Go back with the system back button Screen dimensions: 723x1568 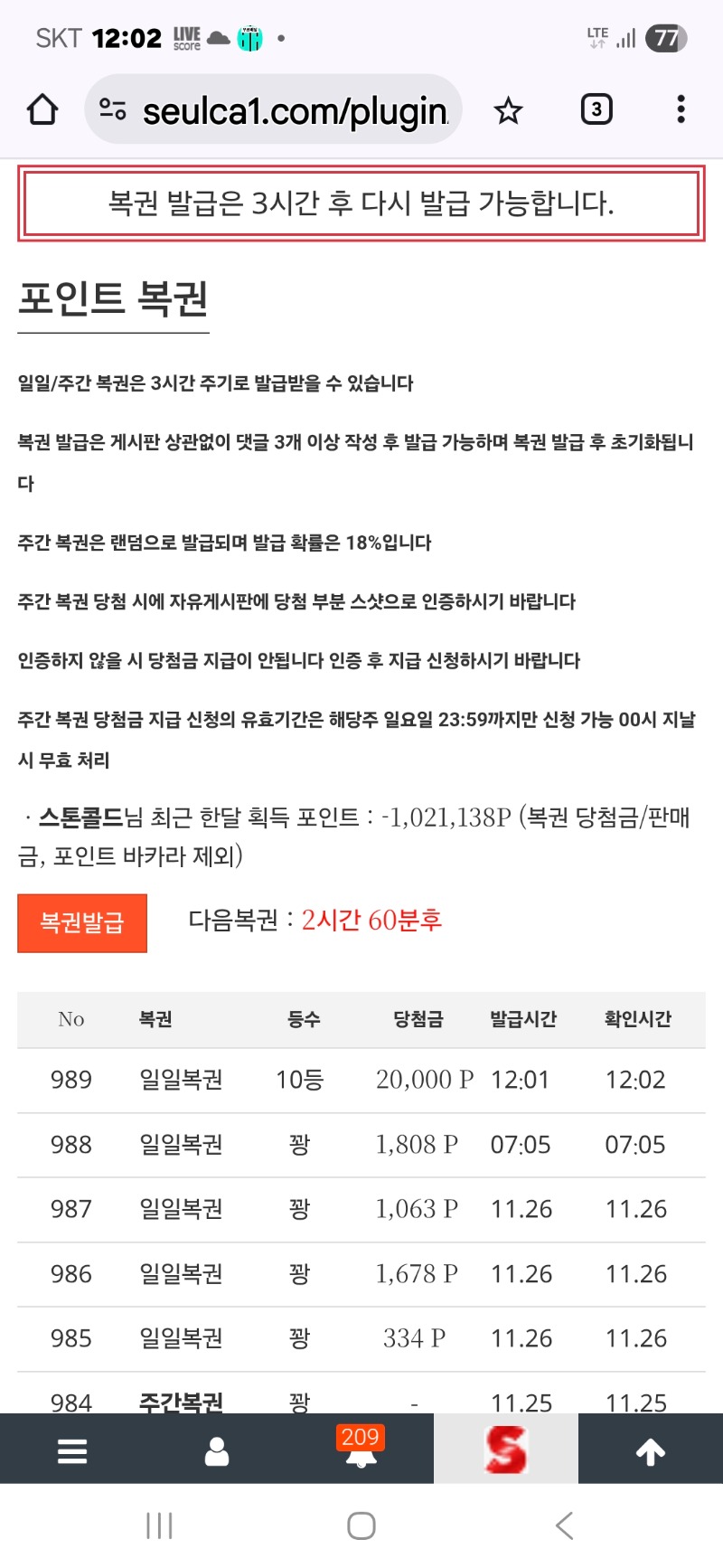point(564,1525)
